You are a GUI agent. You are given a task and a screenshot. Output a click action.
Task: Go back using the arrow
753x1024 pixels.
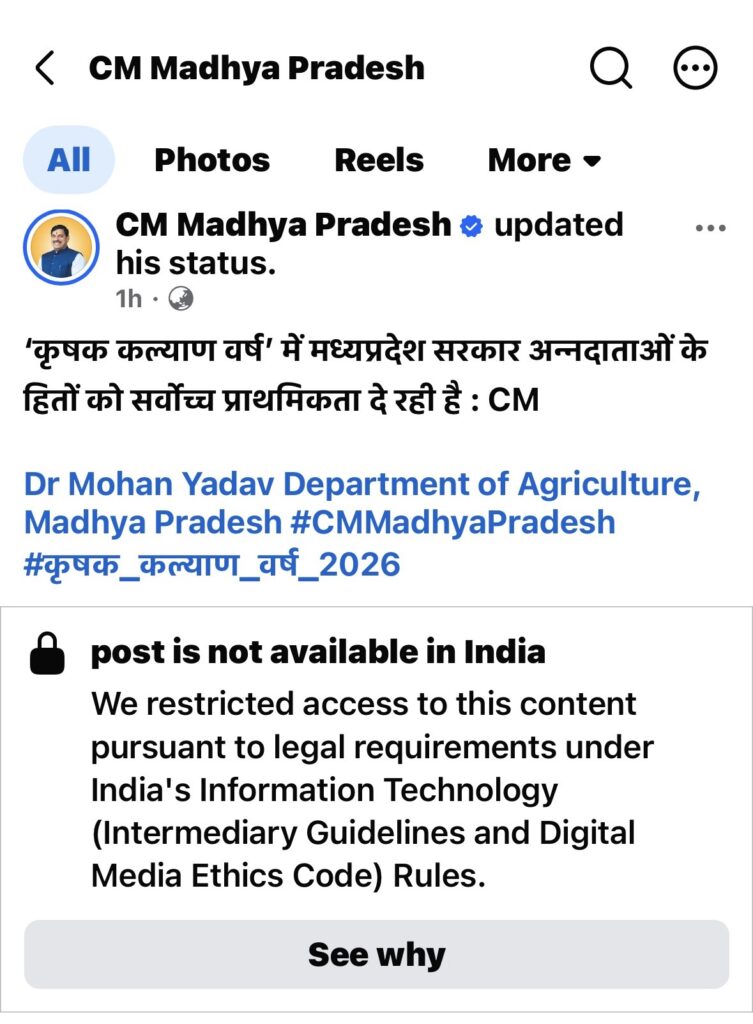(44, 68)
